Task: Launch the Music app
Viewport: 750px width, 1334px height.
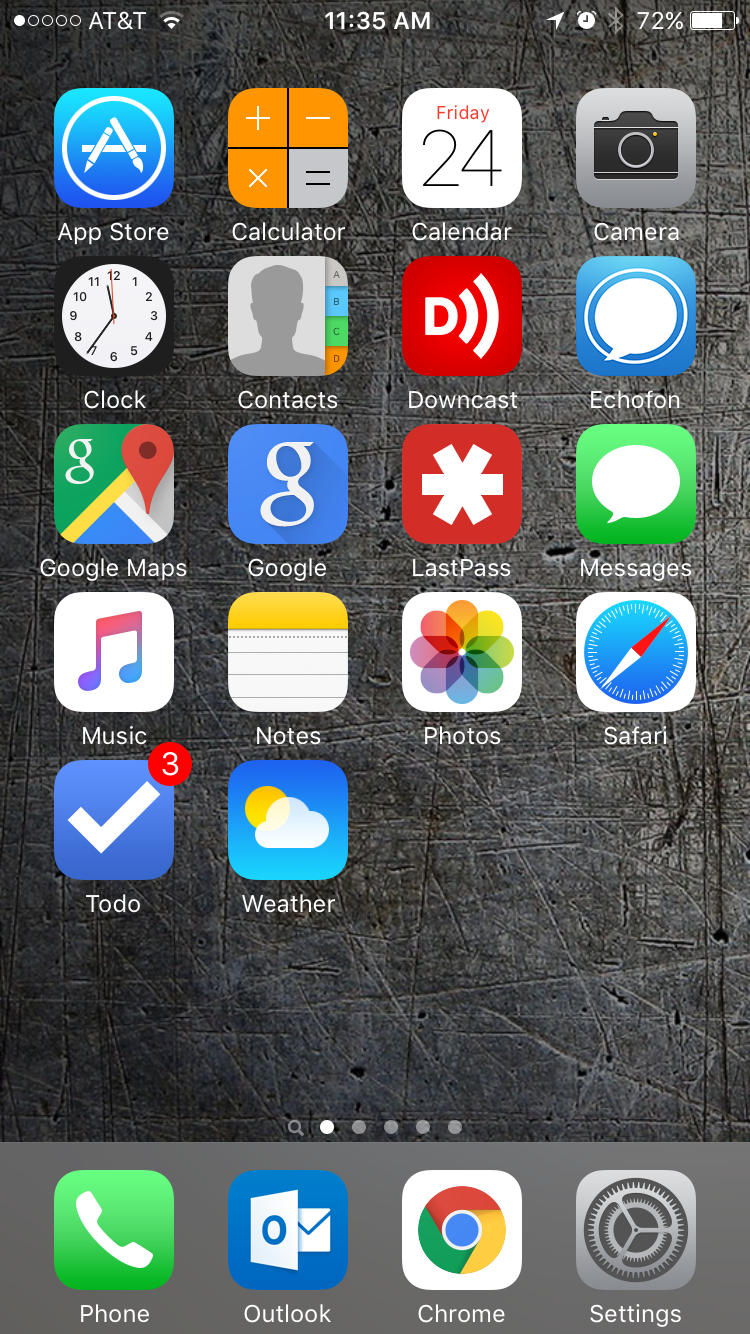Action: point(114,652)
